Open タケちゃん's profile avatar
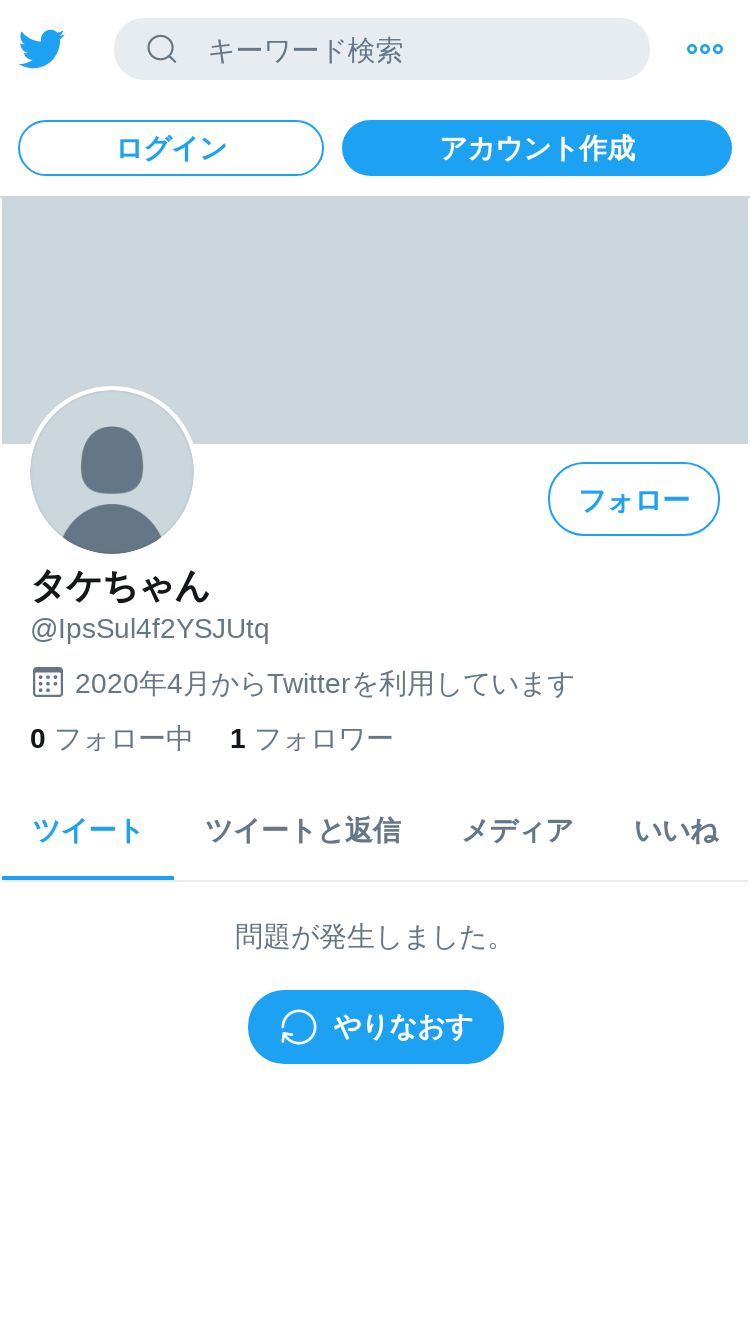Screen dimensions: 750x1334 point(112,471)
